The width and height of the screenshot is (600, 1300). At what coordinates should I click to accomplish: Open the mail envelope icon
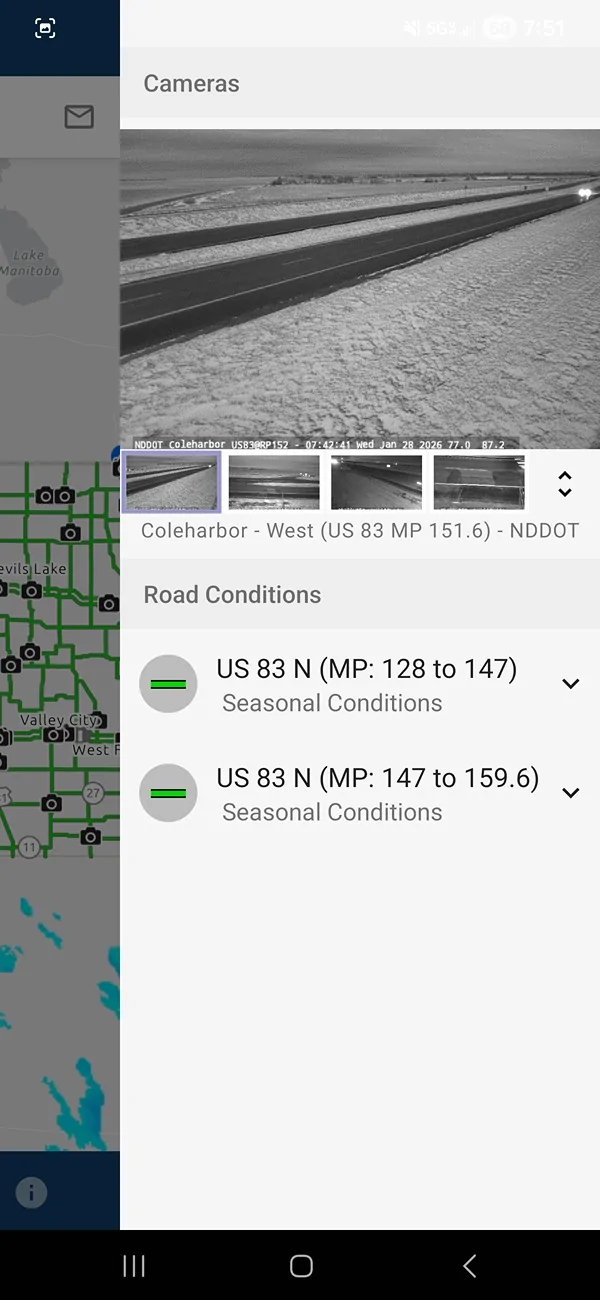tap(79, 117)
